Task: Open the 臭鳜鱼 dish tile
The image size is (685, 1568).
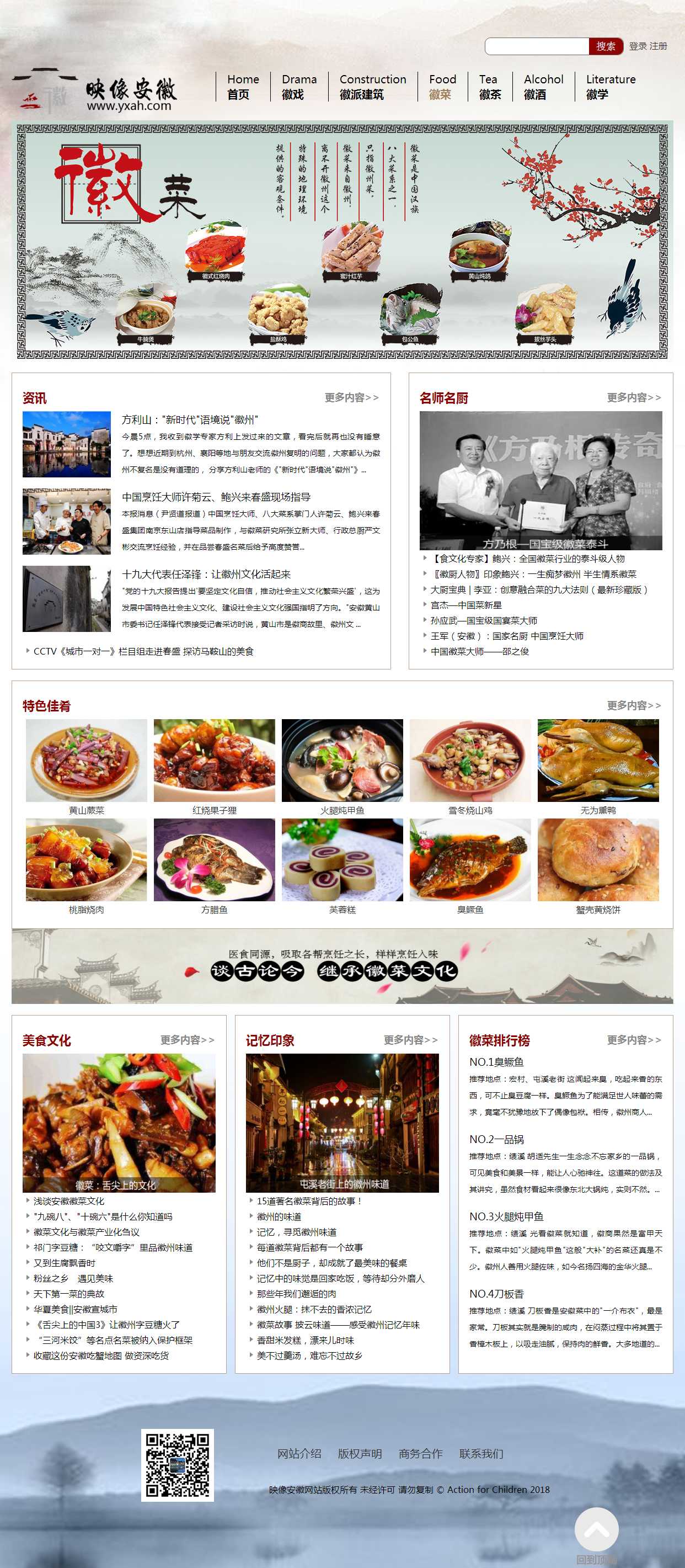Action: pos(470,859)
